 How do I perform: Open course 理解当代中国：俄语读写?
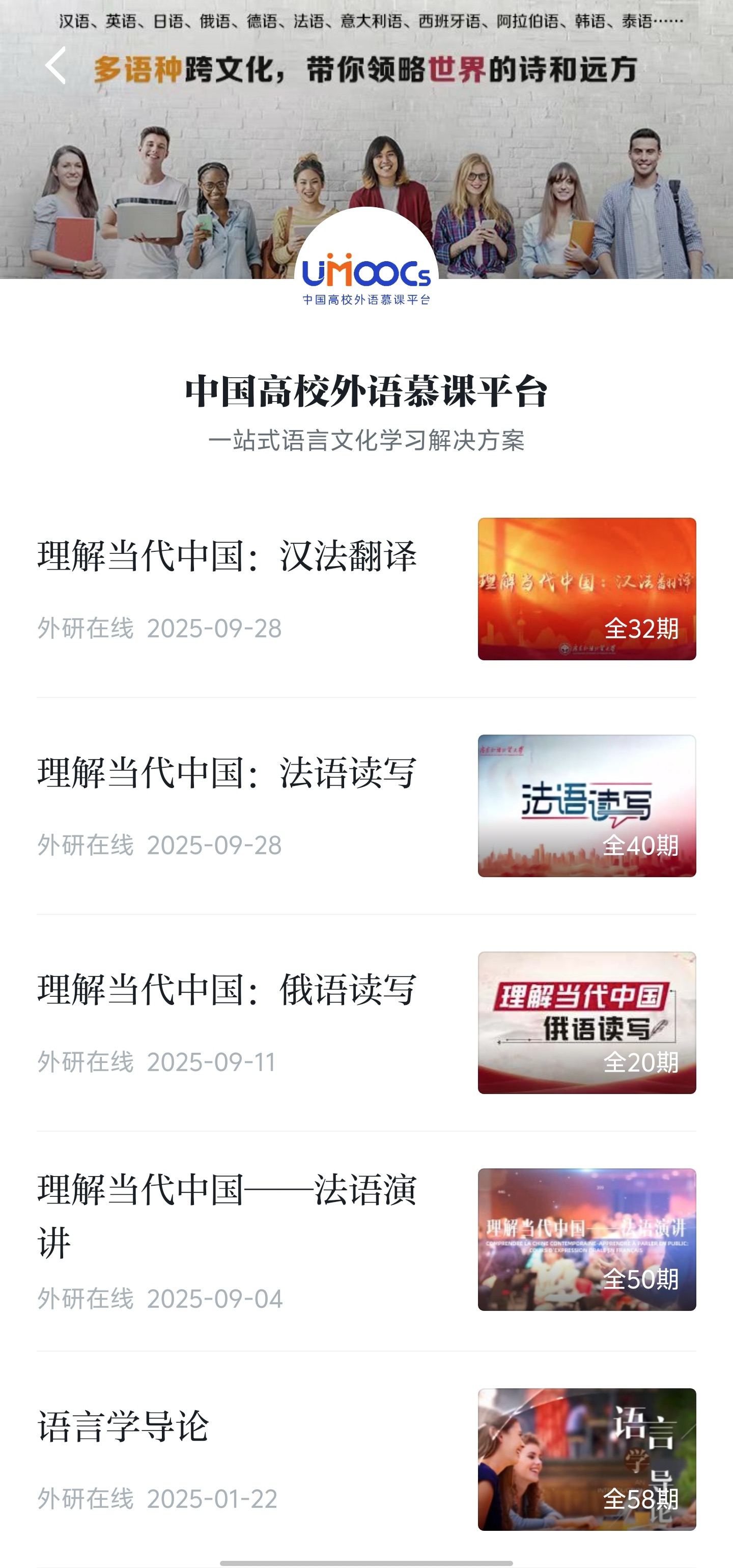click(x=227, y=990)
